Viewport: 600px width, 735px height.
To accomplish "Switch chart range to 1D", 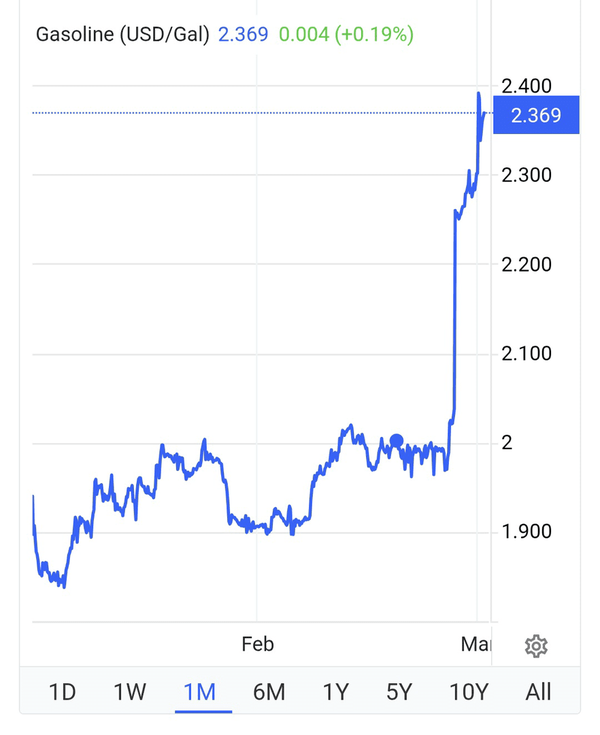I will [62, 692].
